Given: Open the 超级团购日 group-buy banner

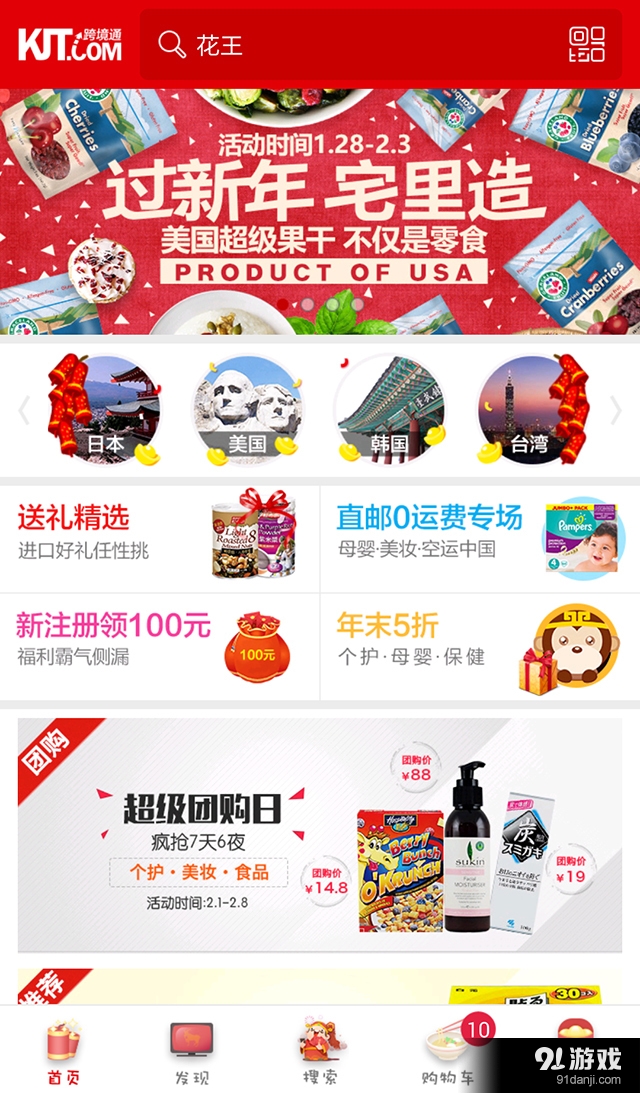Looking at the screenshot, I should click(320, 835).
